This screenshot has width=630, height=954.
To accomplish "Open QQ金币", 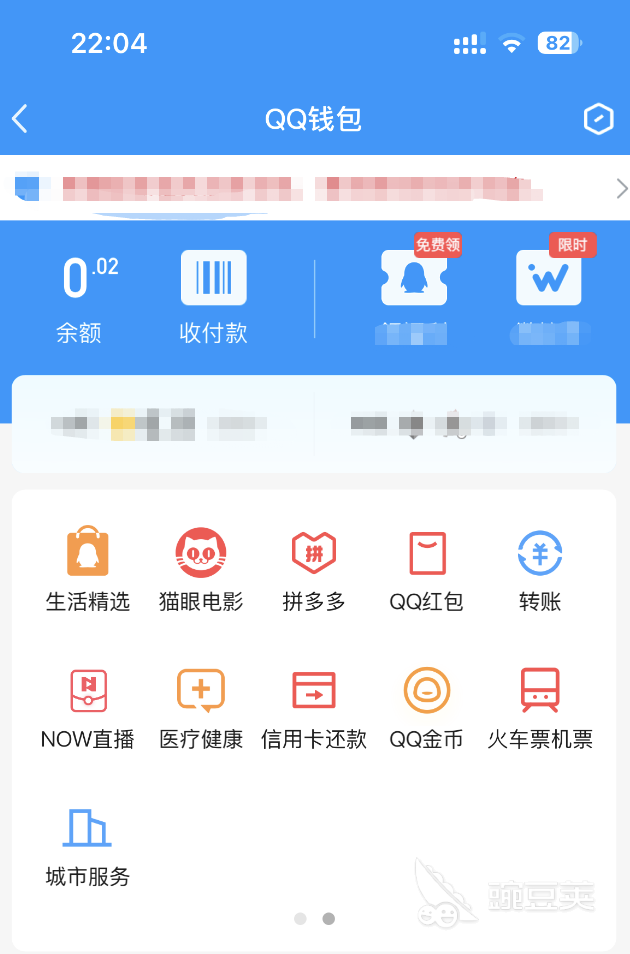I will click(427, 707).
